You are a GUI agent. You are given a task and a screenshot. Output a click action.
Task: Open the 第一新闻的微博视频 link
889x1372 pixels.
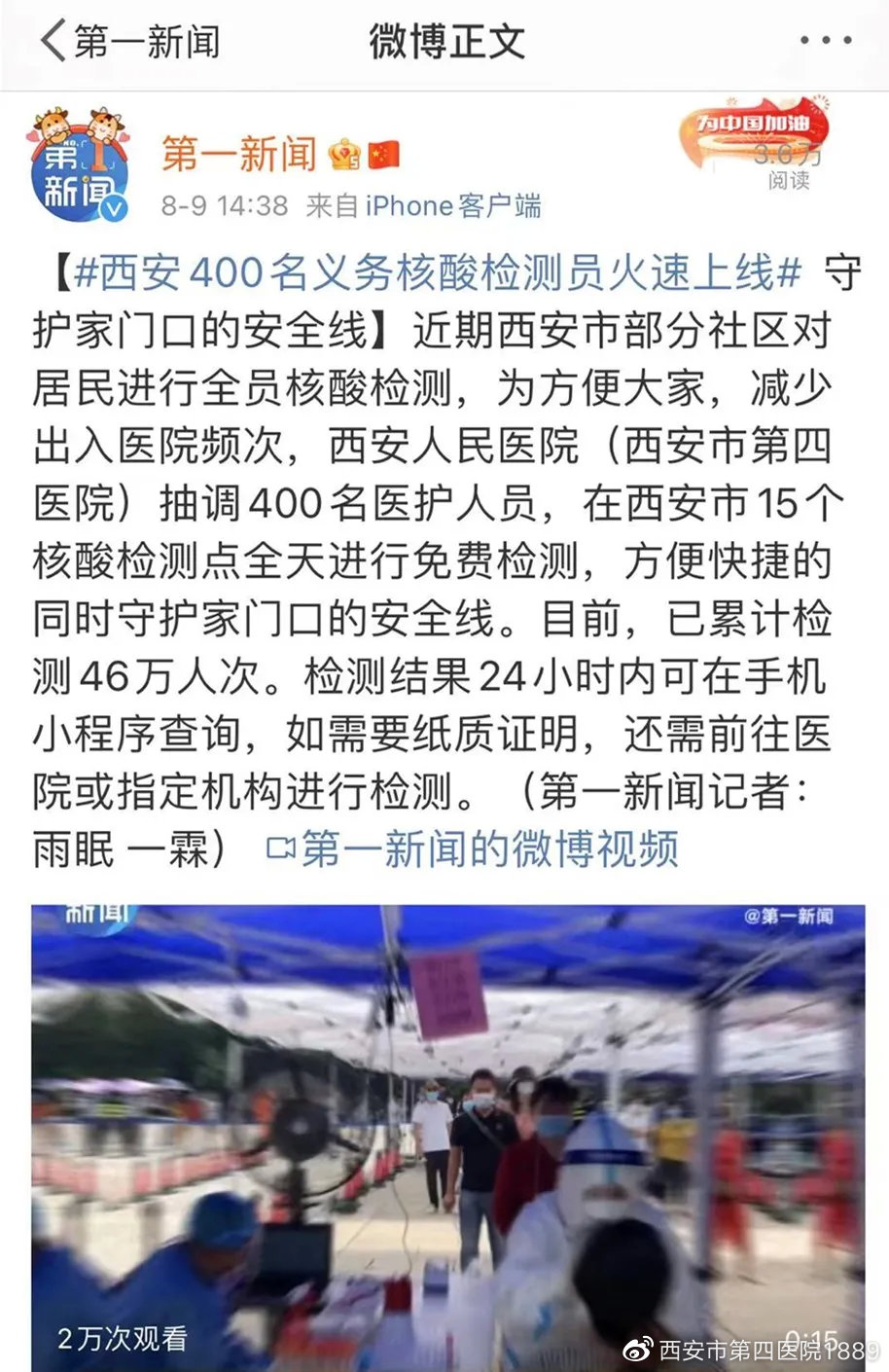[x=475, y=848]
